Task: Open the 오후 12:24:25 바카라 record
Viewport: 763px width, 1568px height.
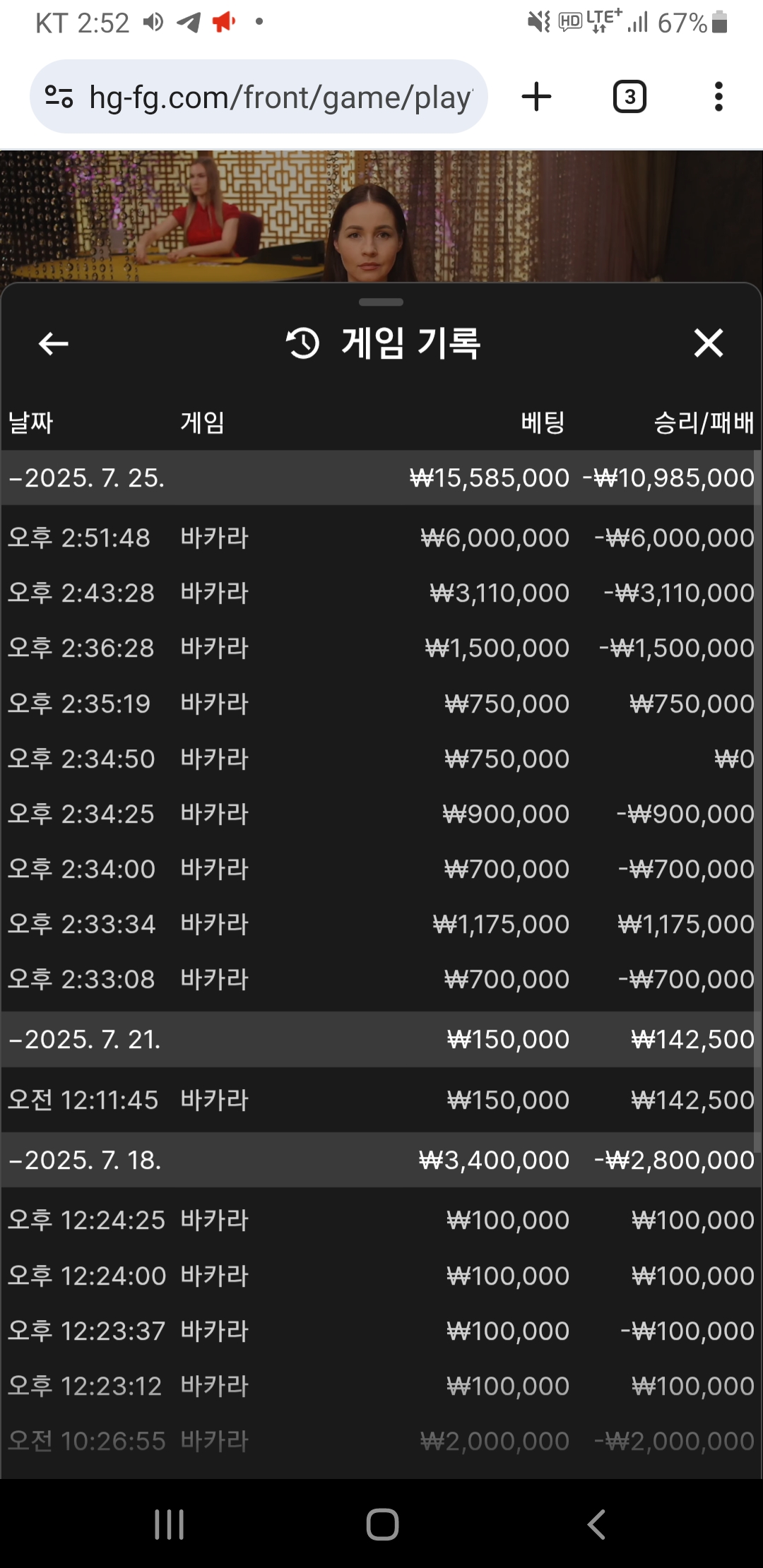Action: 380,1220
